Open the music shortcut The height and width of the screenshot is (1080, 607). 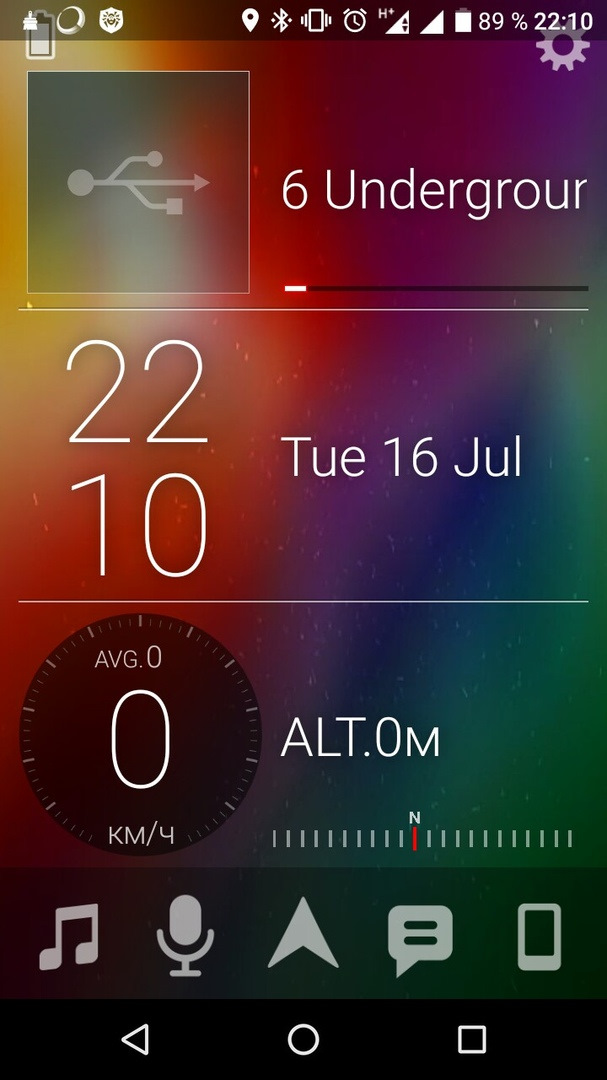(69, 937)
